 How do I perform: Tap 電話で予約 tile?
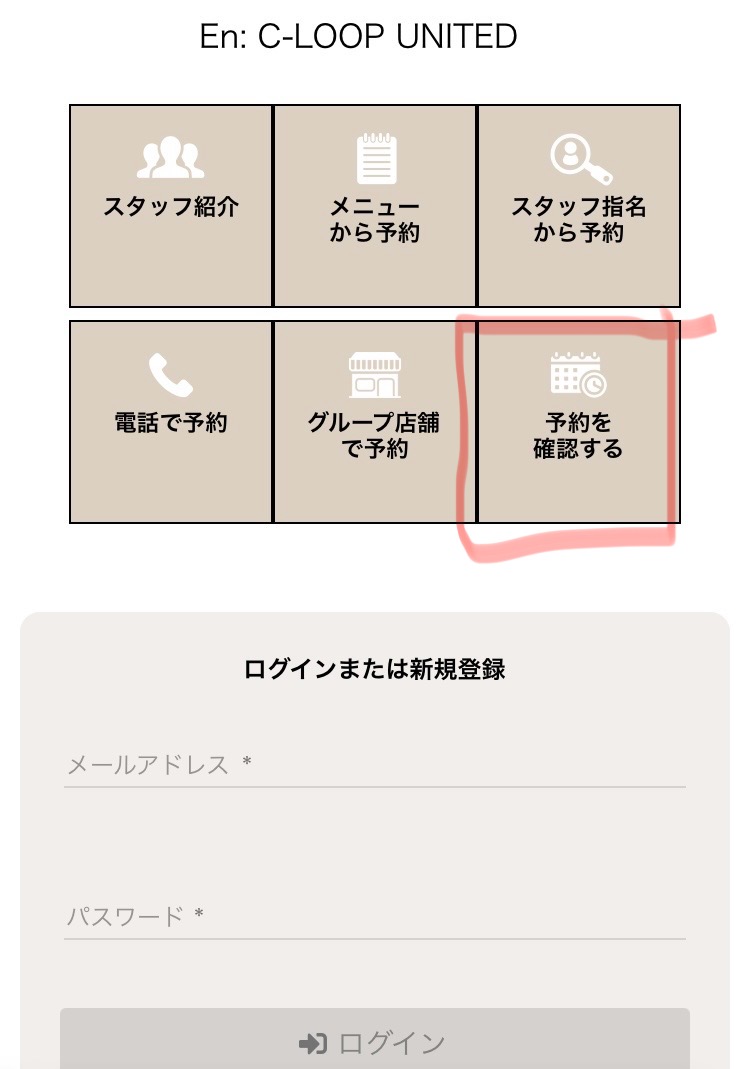(171, 422)
